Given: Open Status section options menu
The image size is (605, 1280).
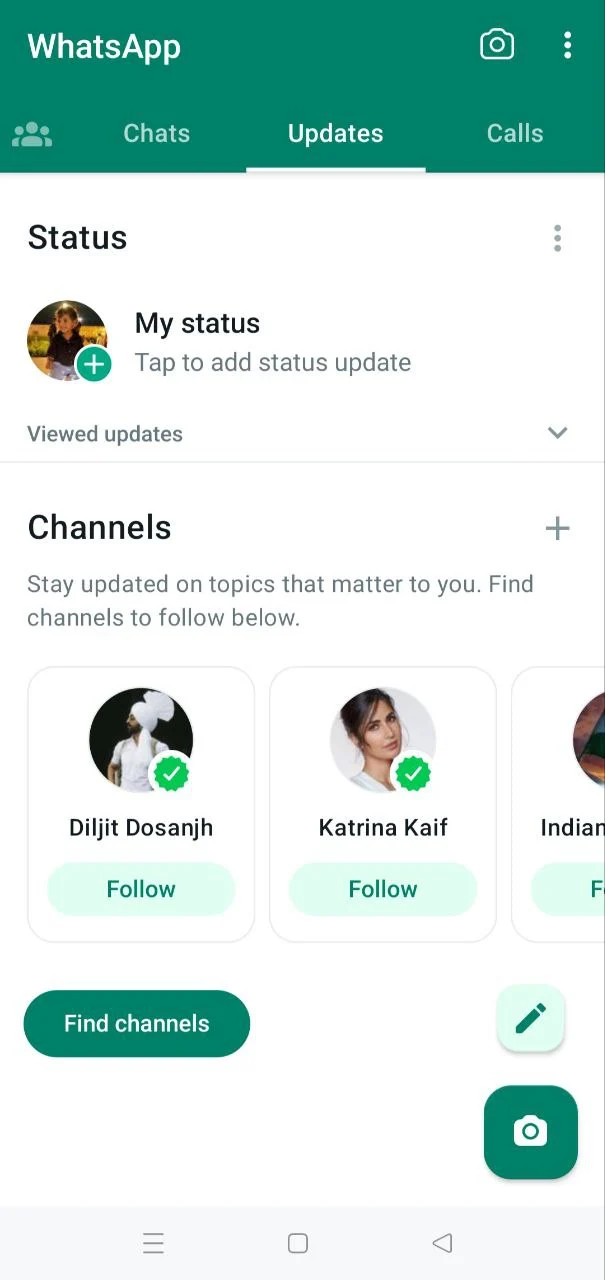Looking at the screenshot, I should tap(557, 238).
